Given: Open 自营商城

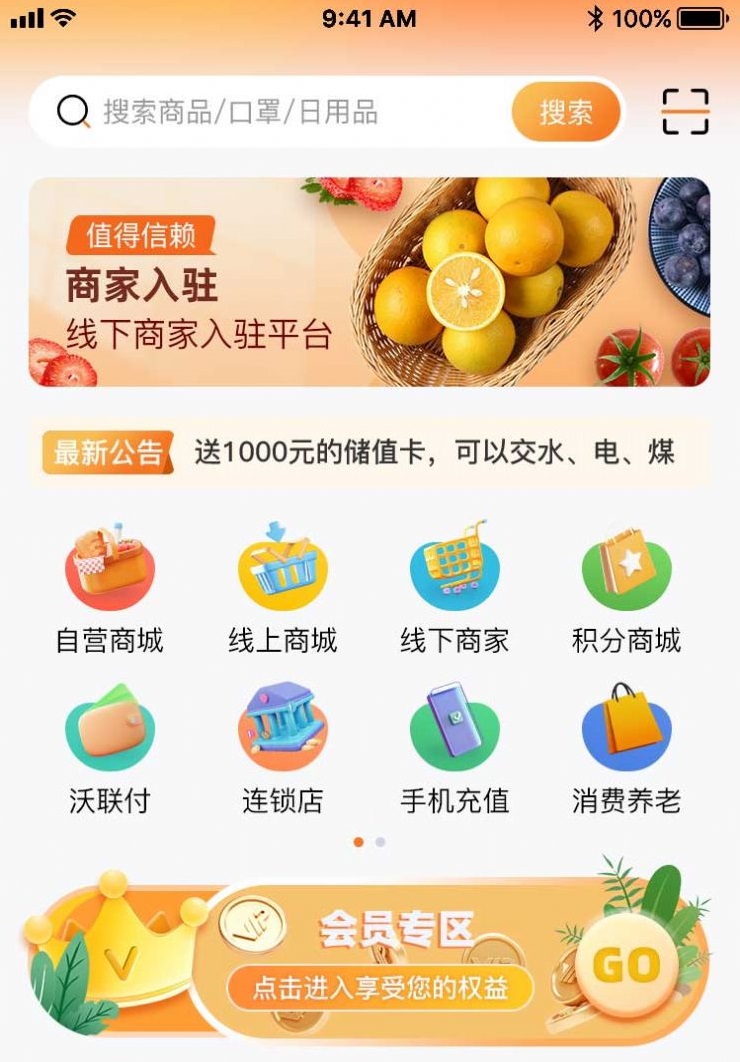Looking at the screenshot, I should pyautogui.click(x=110, y=590).
